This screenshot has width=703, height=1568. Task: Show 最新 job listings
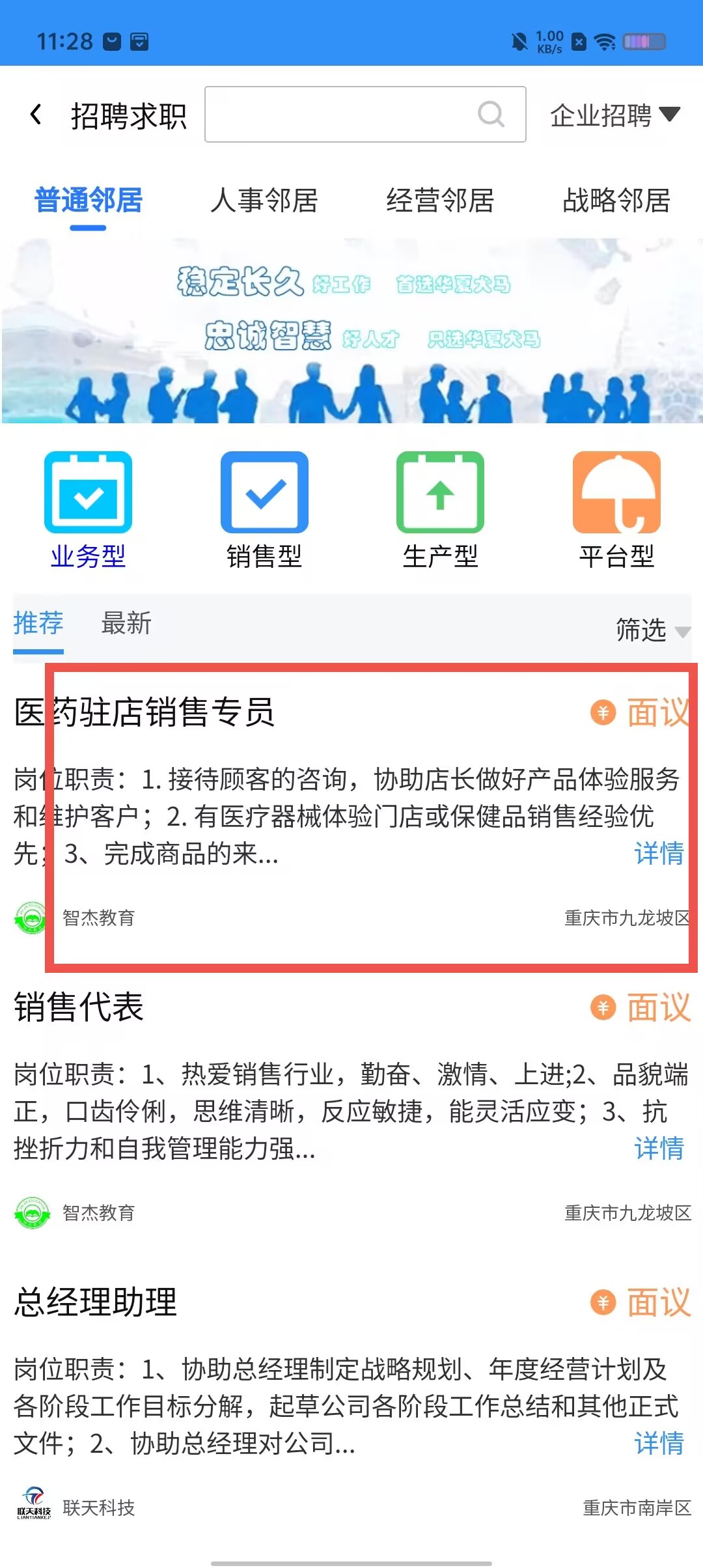(x=126, y=623)
